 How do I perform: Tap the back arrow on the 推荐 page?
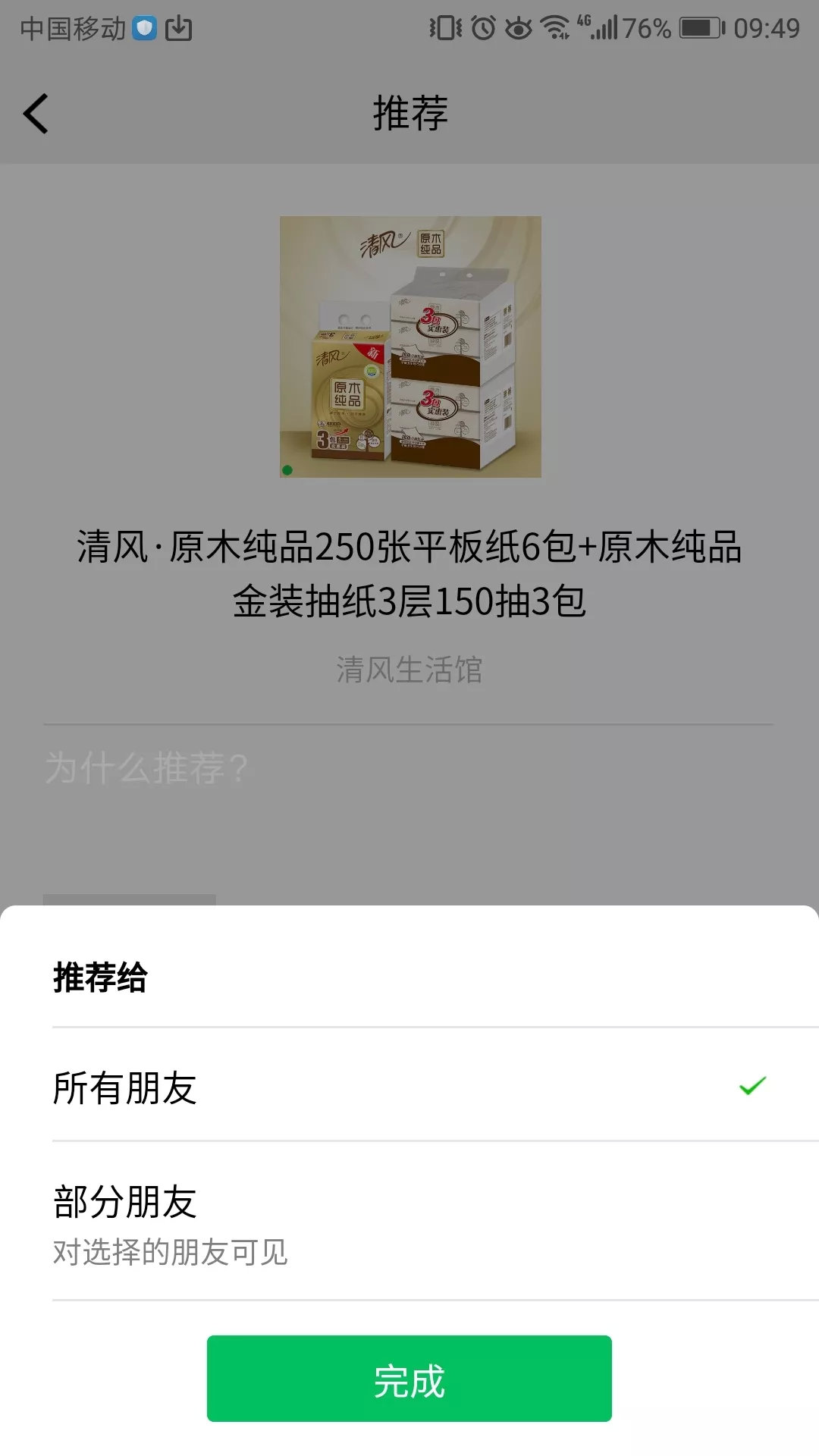tap(34, 114)
